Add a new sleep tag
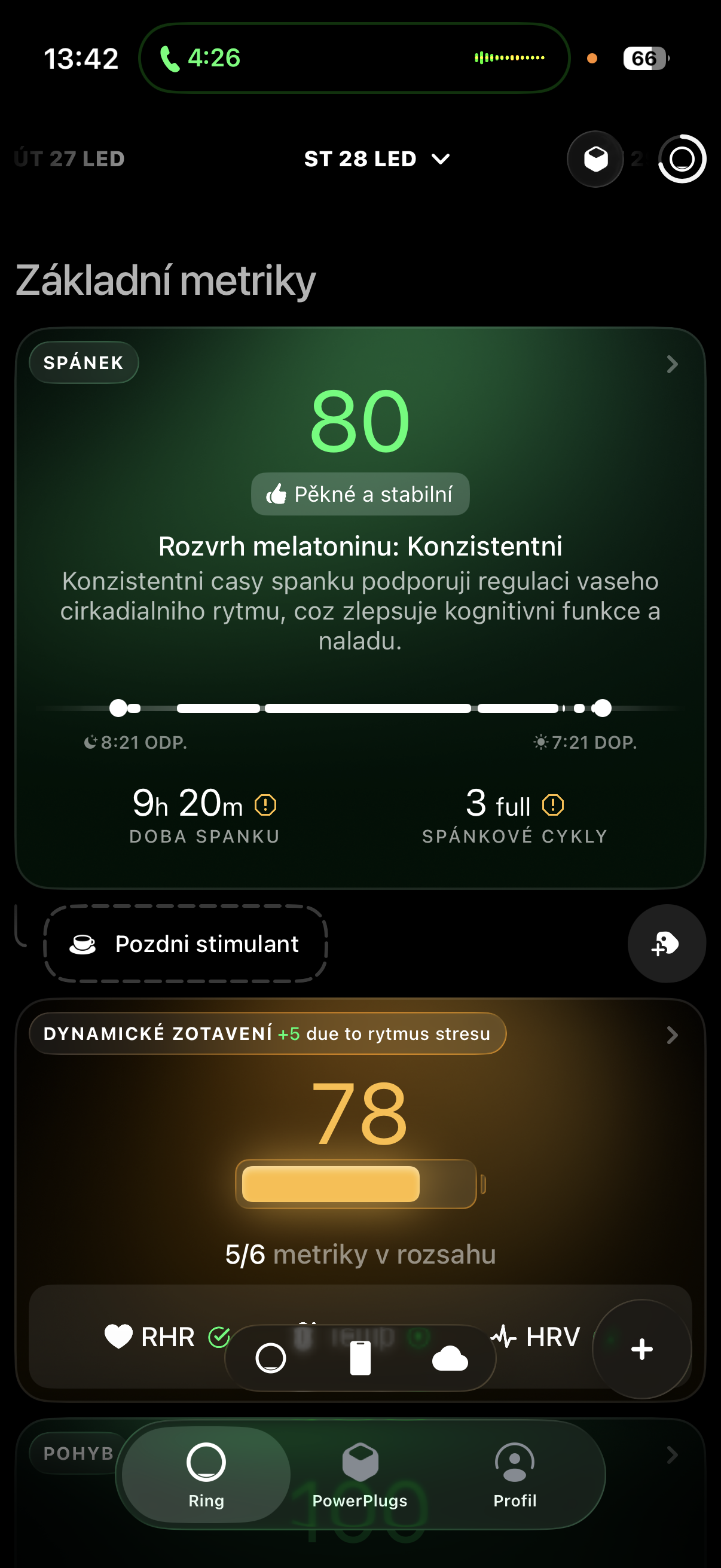The image size is (721, 1568). (666, 944)
